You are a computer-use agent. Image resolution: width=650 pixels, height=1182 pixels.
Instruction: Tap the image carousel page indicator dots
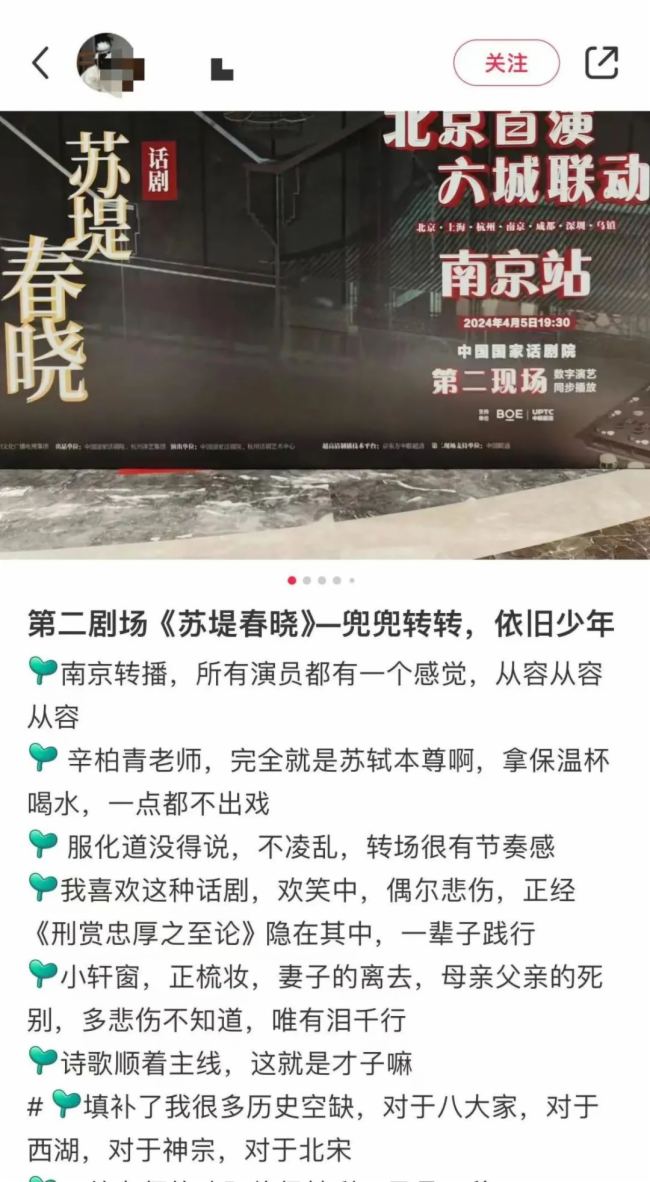coord(321,580)
